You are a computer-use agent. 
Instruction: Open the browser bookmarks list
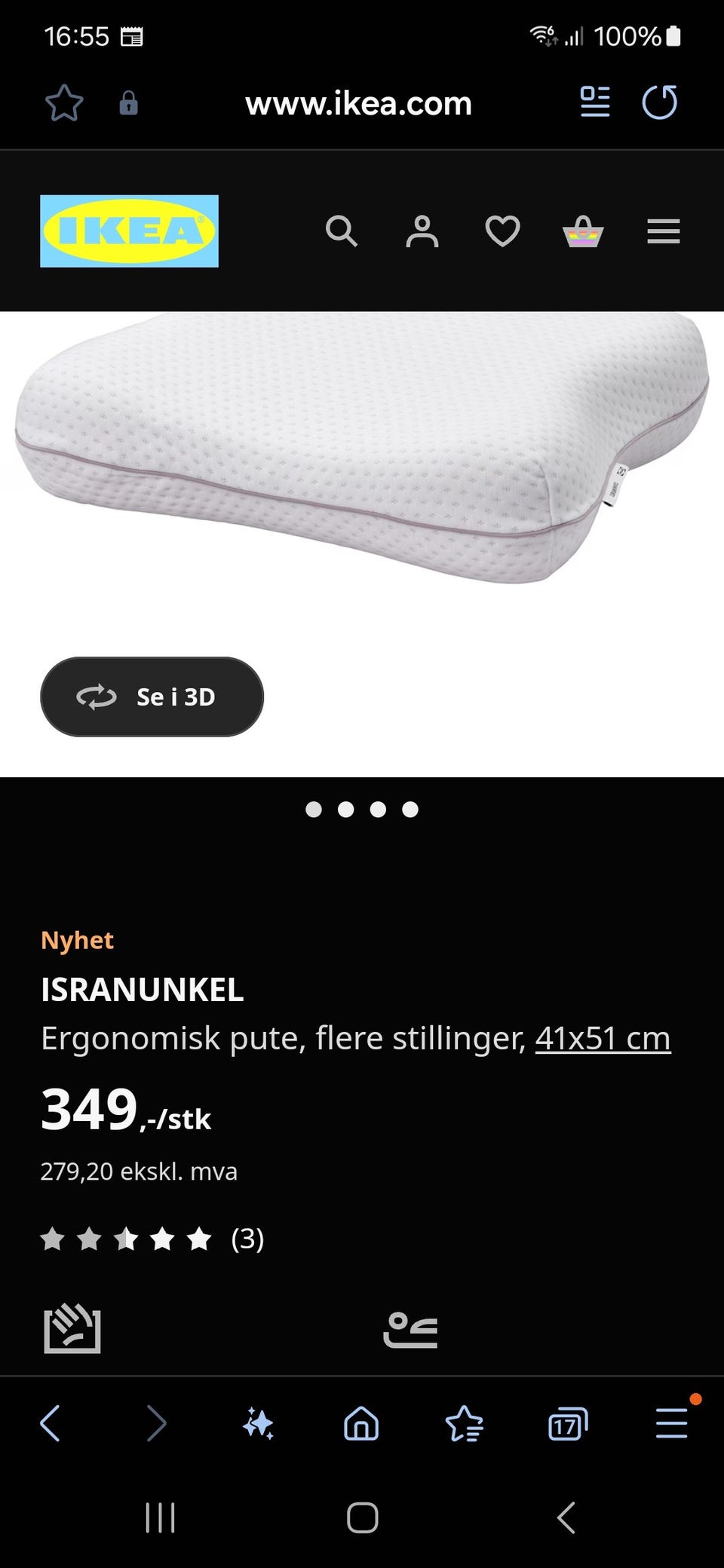[464, 1423]
